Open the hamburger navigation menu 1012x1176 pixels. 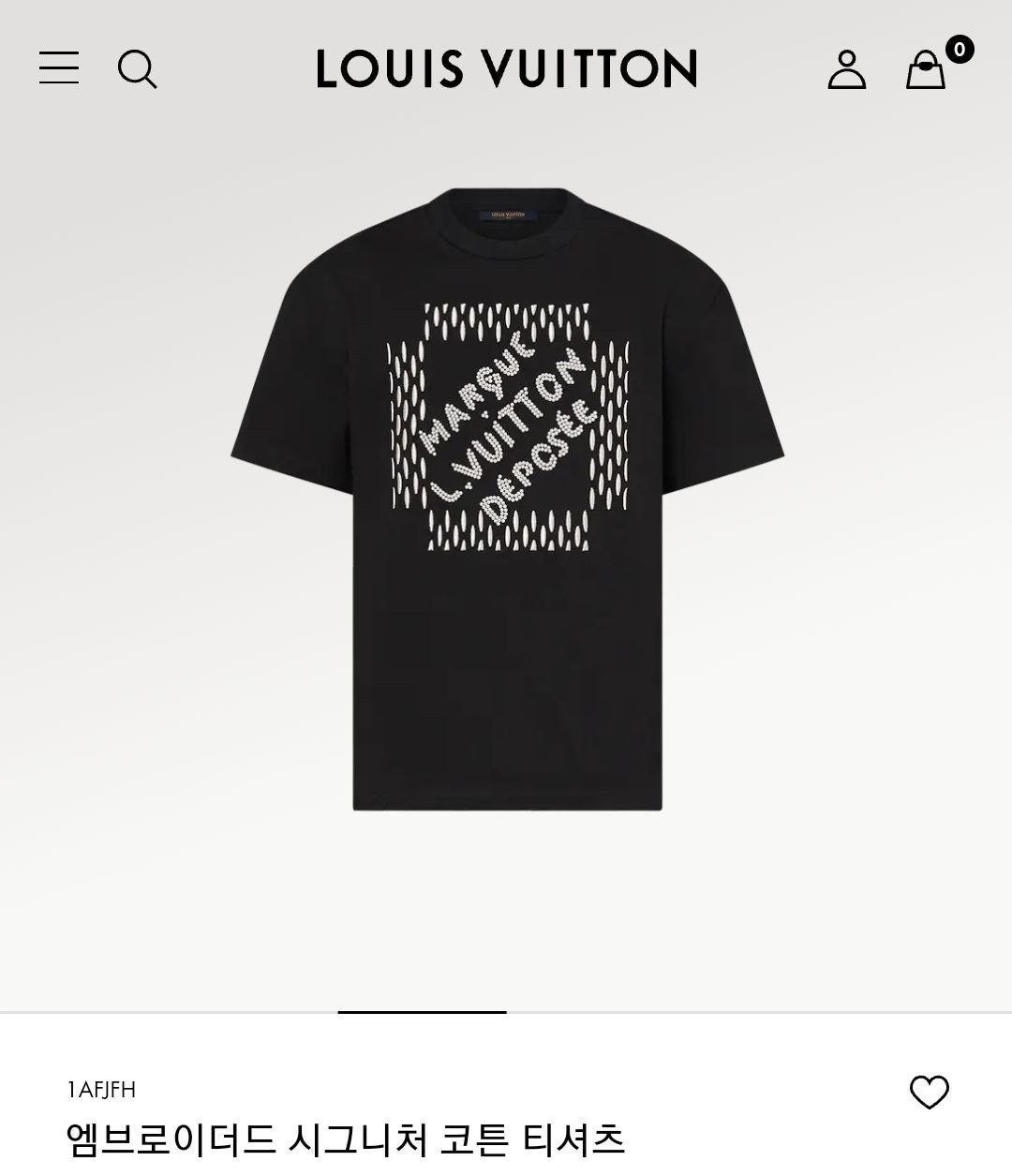point(59,68)
